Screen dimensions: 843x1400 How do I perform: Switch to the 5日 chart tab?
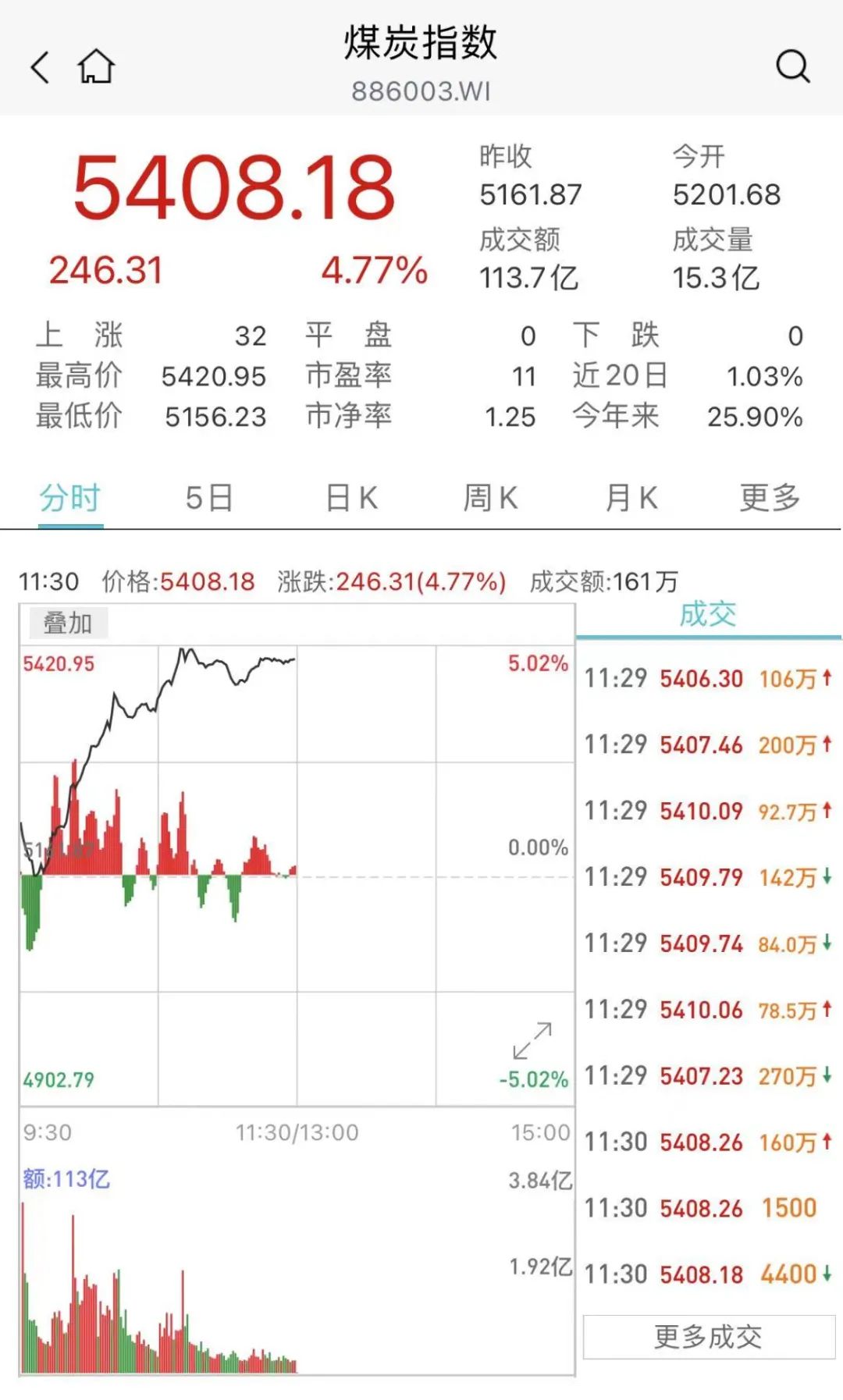pyautogui.click(x=209, y=498)
